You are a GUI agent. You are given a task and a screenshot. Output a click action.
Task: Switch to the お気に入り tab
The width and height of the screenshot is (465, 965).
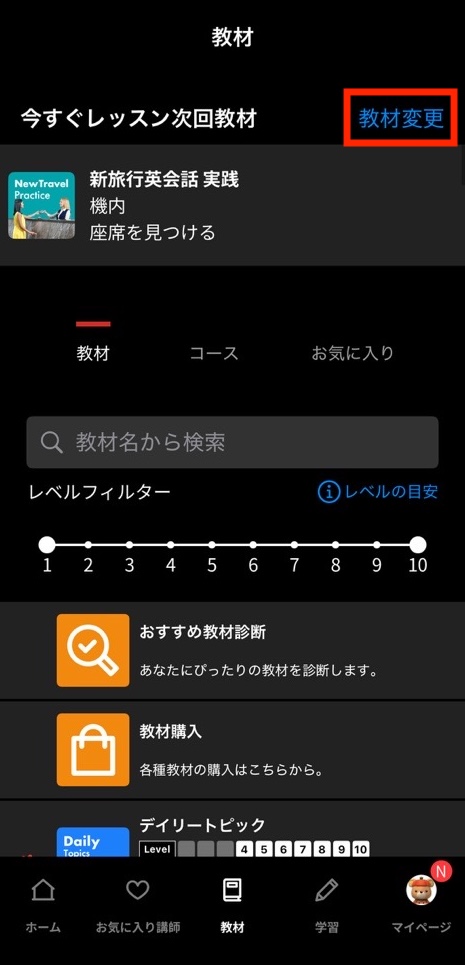point(352,353)
